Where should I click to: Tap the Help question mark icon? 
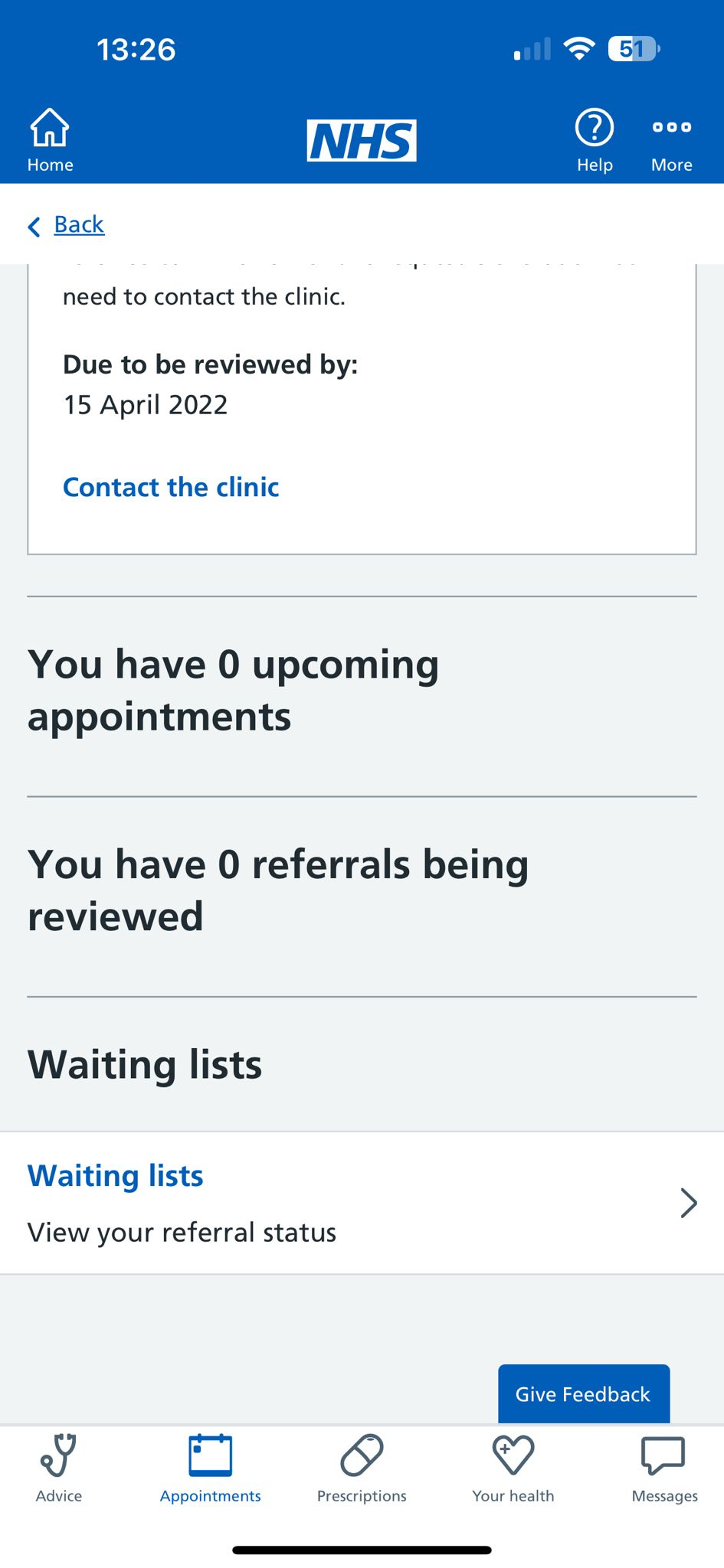click(x=595, y=129)
